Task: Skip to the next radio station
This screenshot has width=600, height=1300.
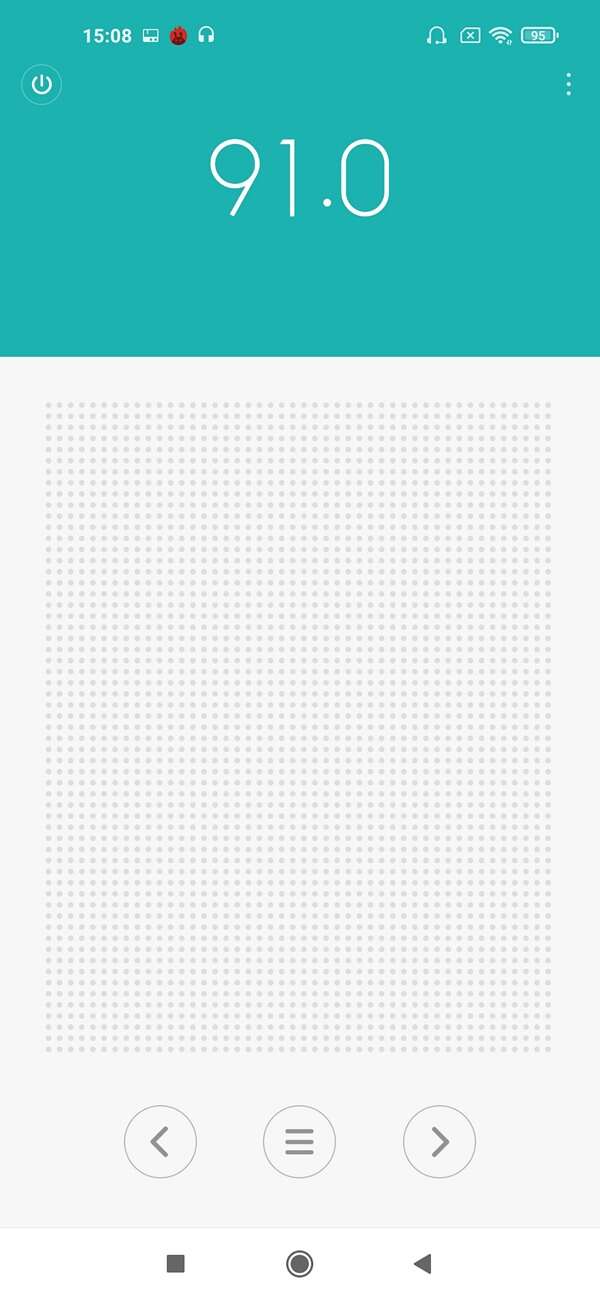Action: point(439,1141)
